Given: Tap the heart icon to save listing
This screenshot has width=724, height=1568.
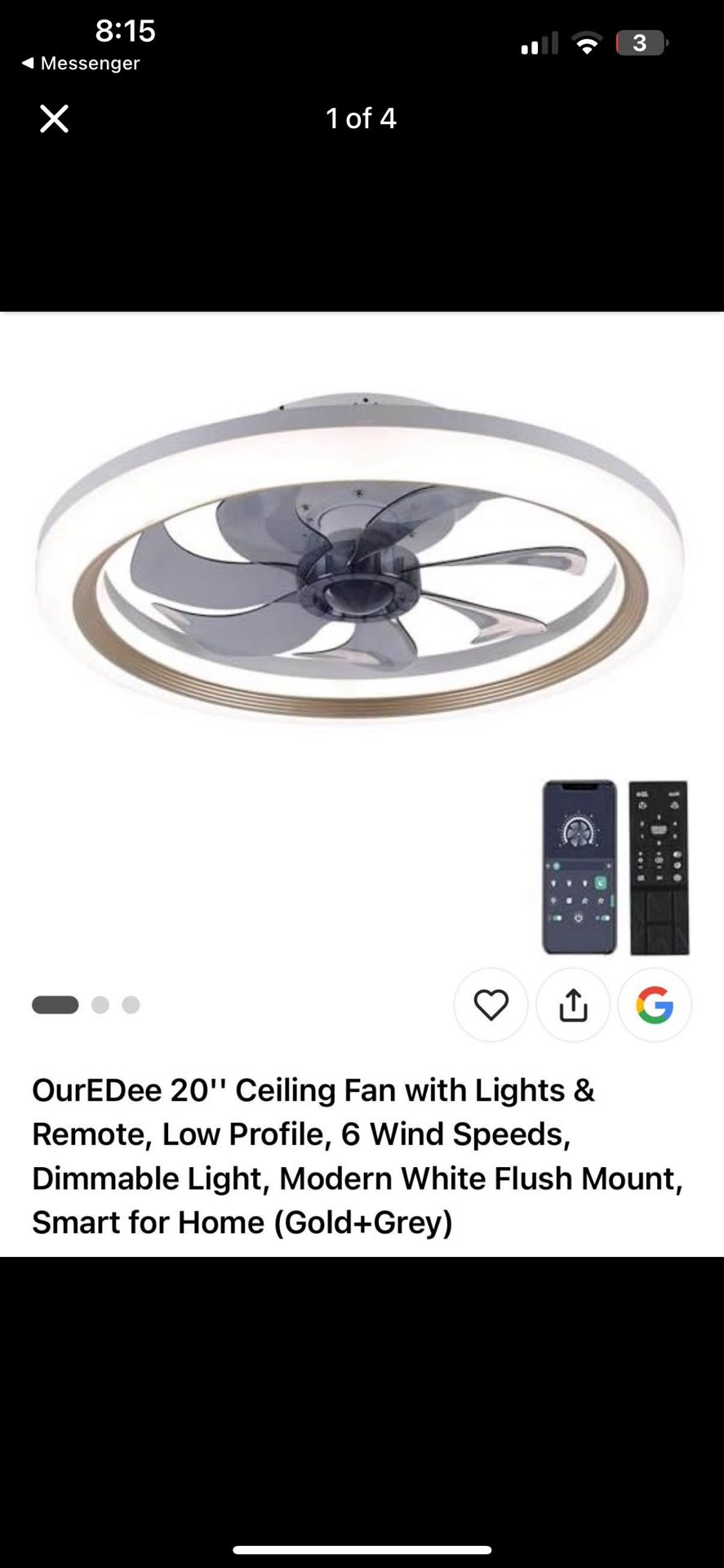Looking at the screenshot, I should [x=491, y=1005].
